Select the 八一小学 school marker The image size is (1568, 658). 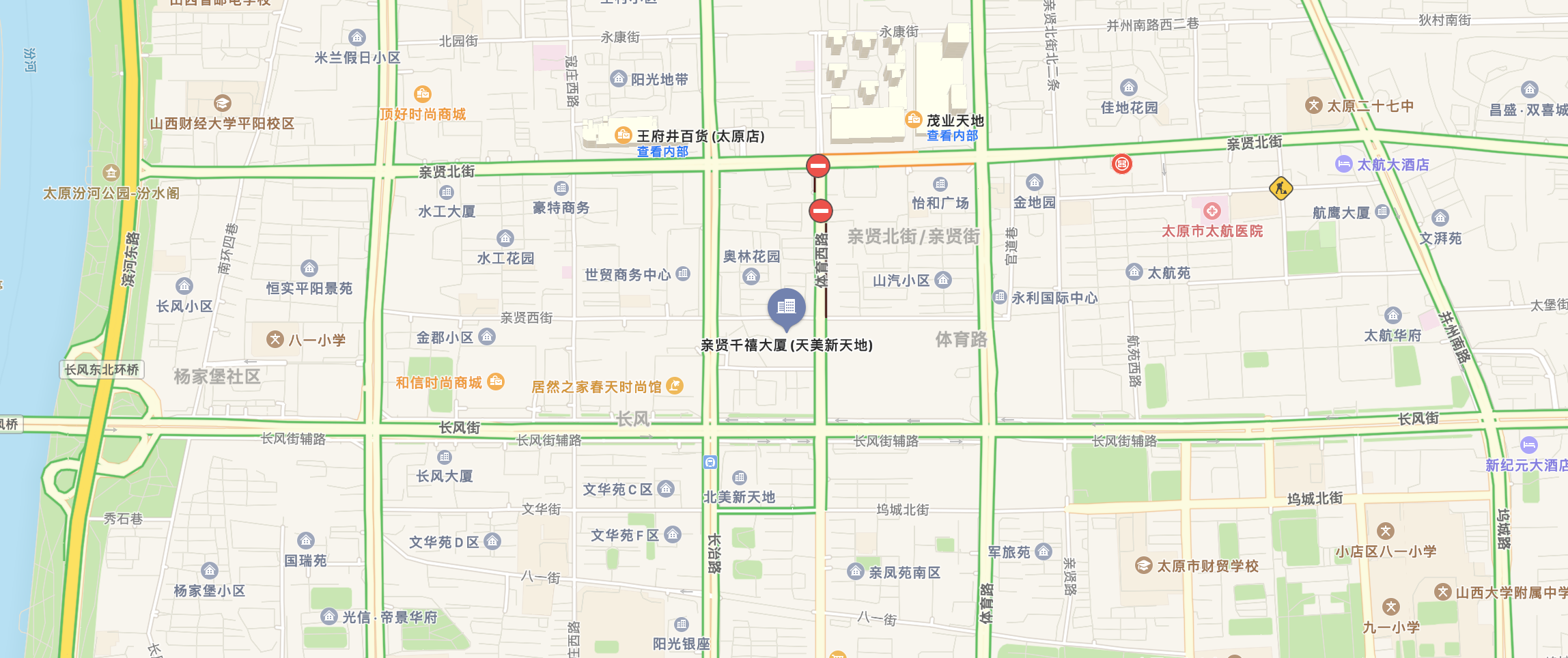point(275,339)
